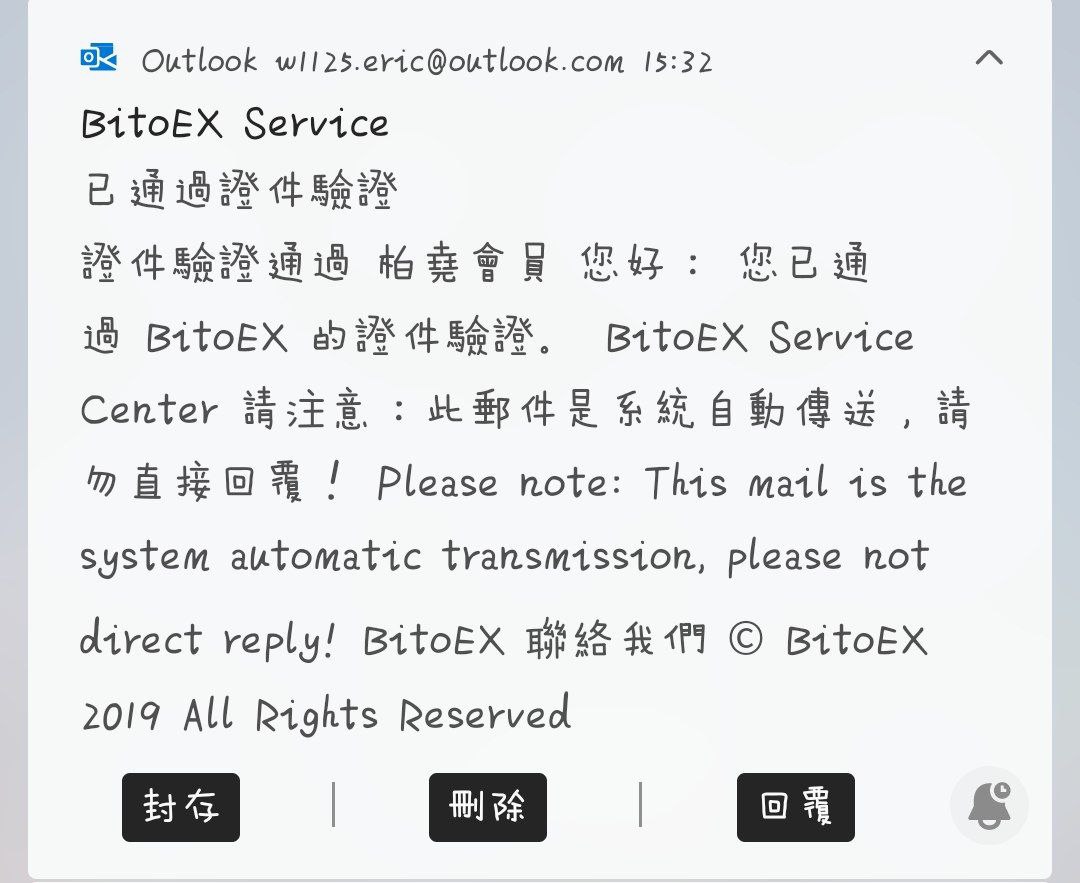Collapse the Outlook notification with the chevron
This screenshot has height=883, width=1080.
pos(988,58)
